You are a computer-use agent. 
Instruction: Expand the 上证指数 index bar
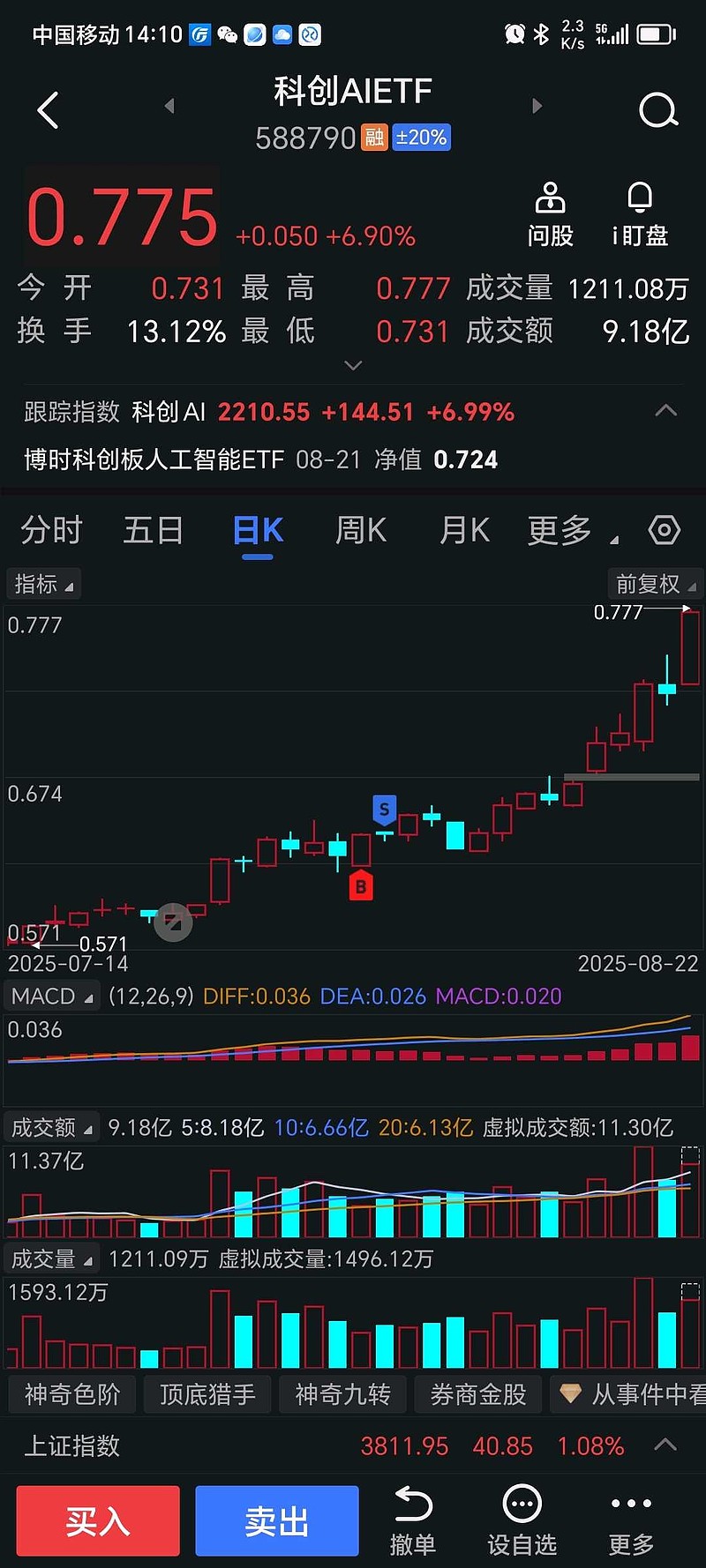coord(665,1445)
